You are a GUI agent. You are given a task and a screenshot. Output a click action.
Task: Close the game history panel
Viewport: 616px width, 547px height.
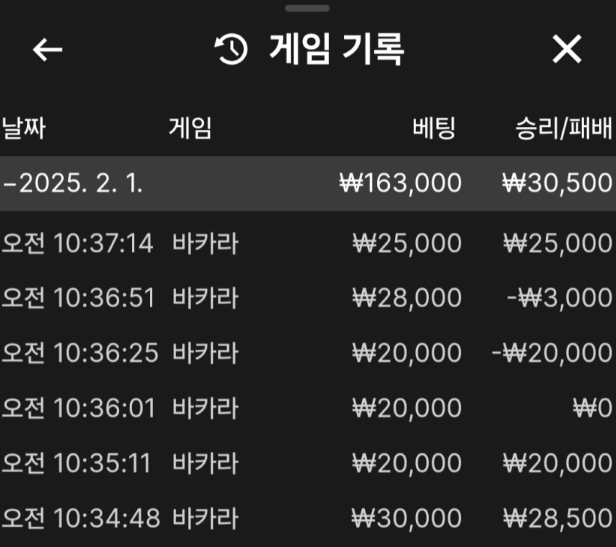pos(567,49)
